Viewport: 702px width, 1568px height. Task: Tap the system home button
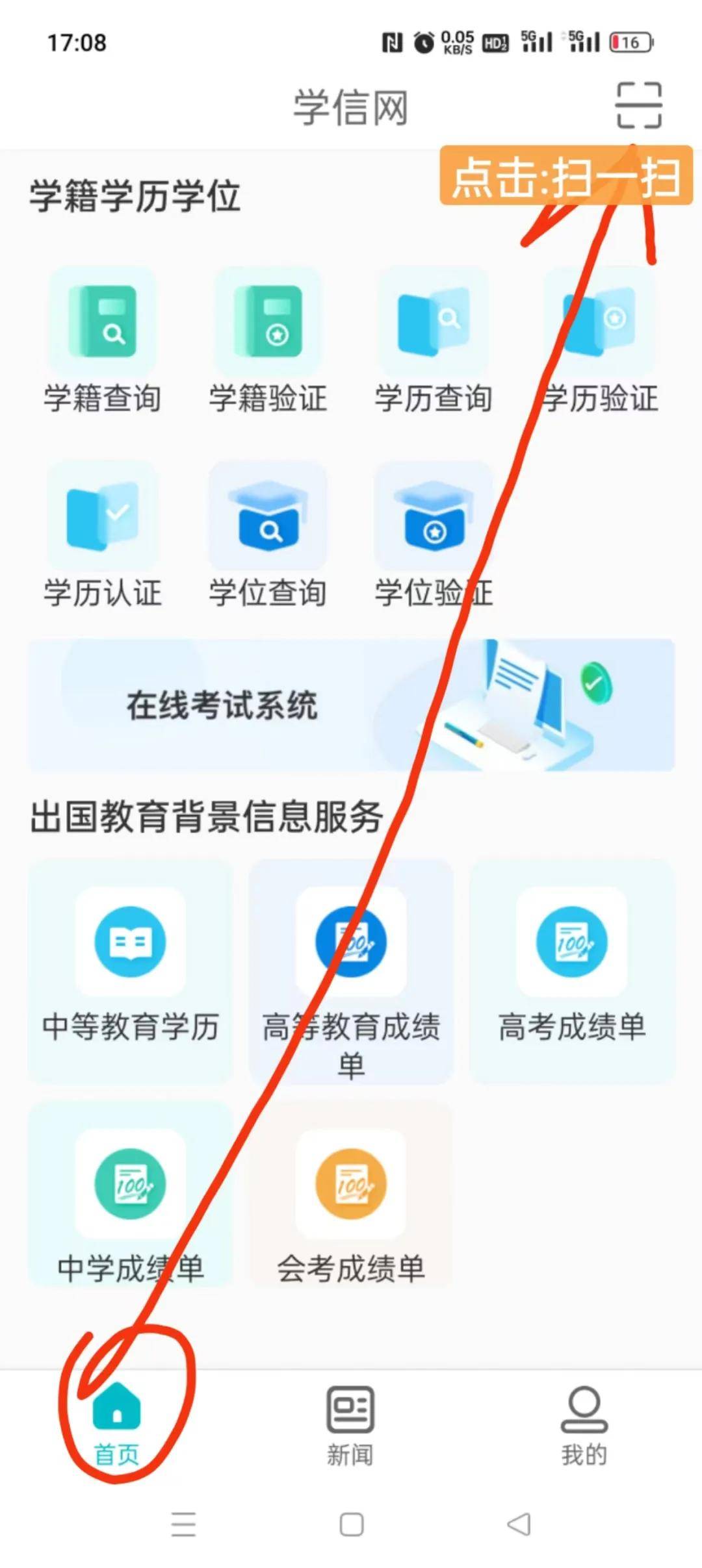(352, 1524)
